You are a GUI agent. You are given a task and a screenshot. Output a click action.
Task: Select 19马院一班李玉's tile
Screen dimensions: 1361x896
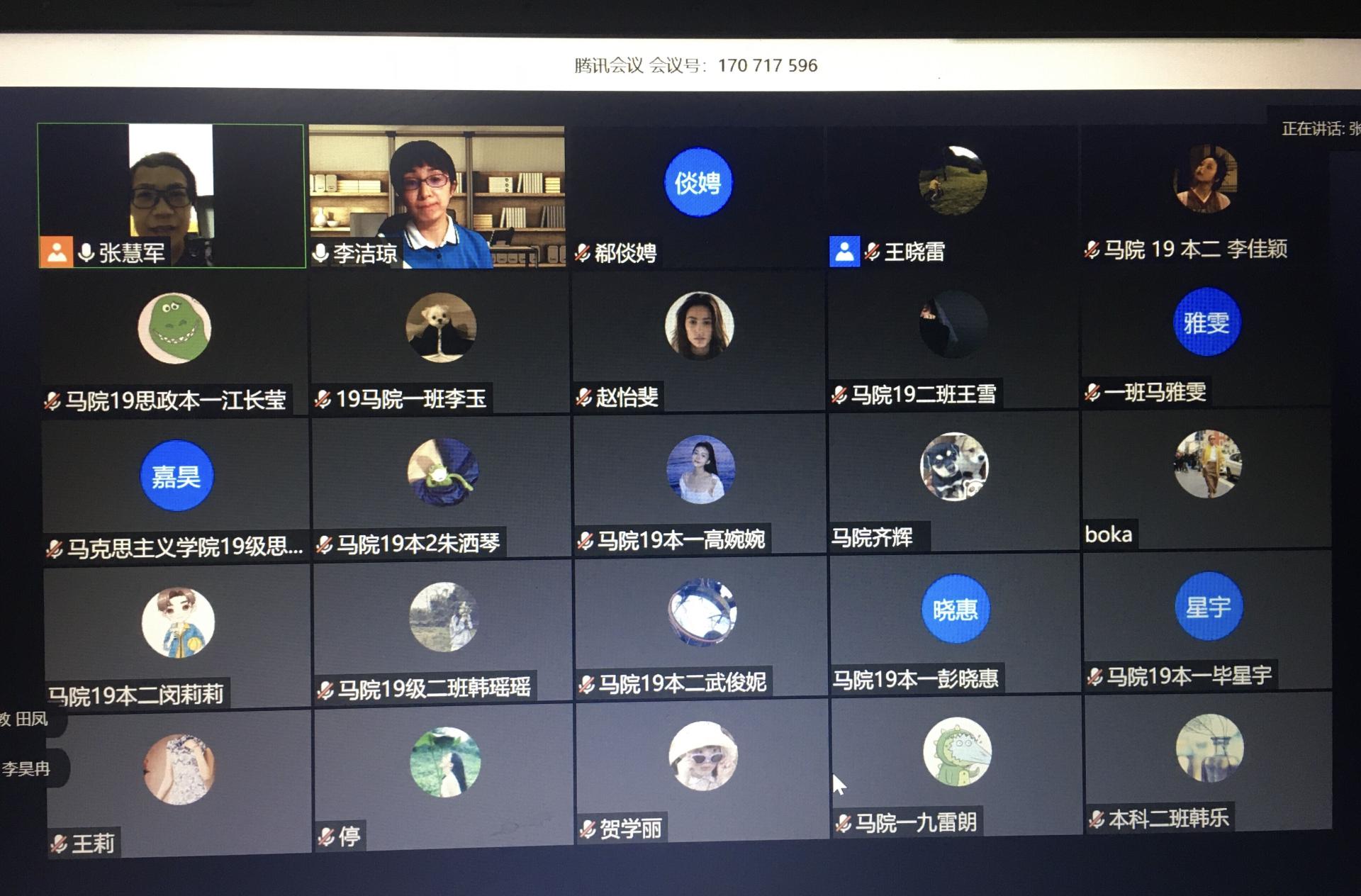[x=440, y=342]
